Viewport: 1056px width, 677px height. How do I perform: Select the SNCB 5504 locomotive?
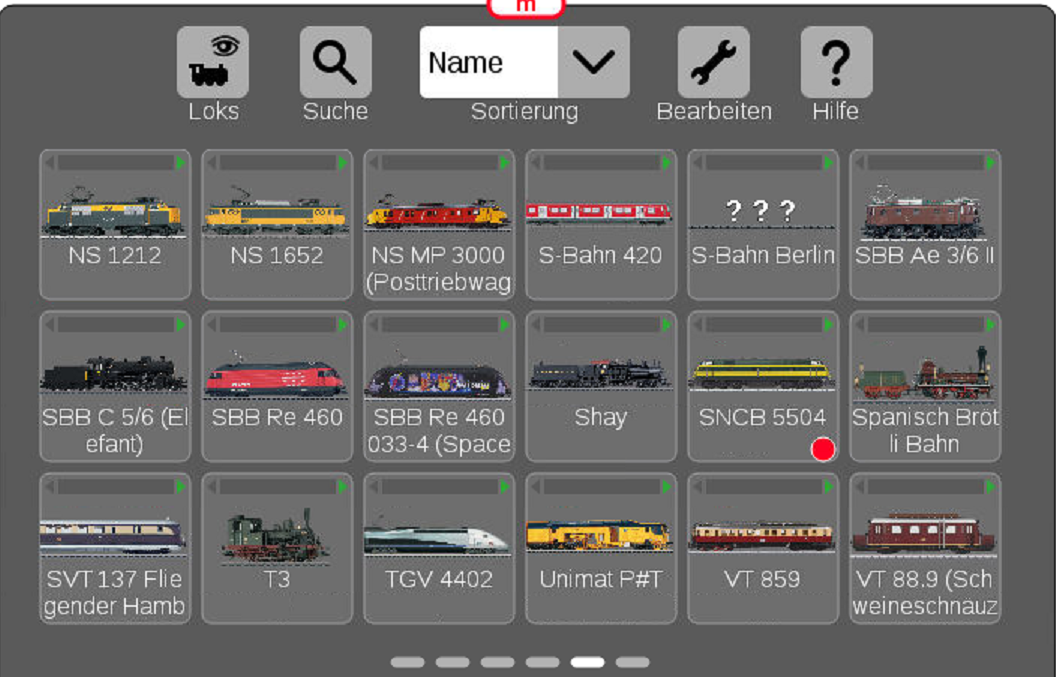coord(763,387)
